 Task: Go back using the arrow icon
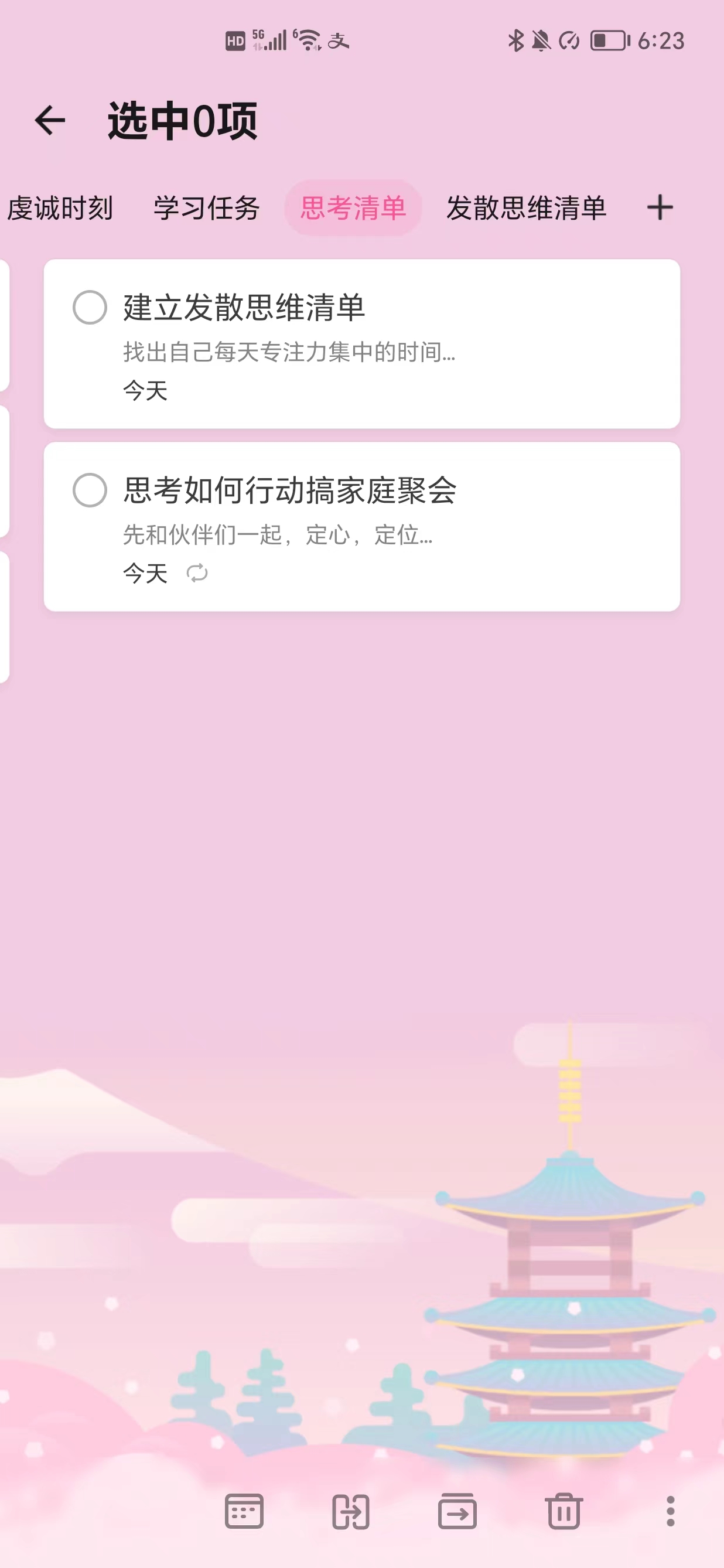pos(50,120)
